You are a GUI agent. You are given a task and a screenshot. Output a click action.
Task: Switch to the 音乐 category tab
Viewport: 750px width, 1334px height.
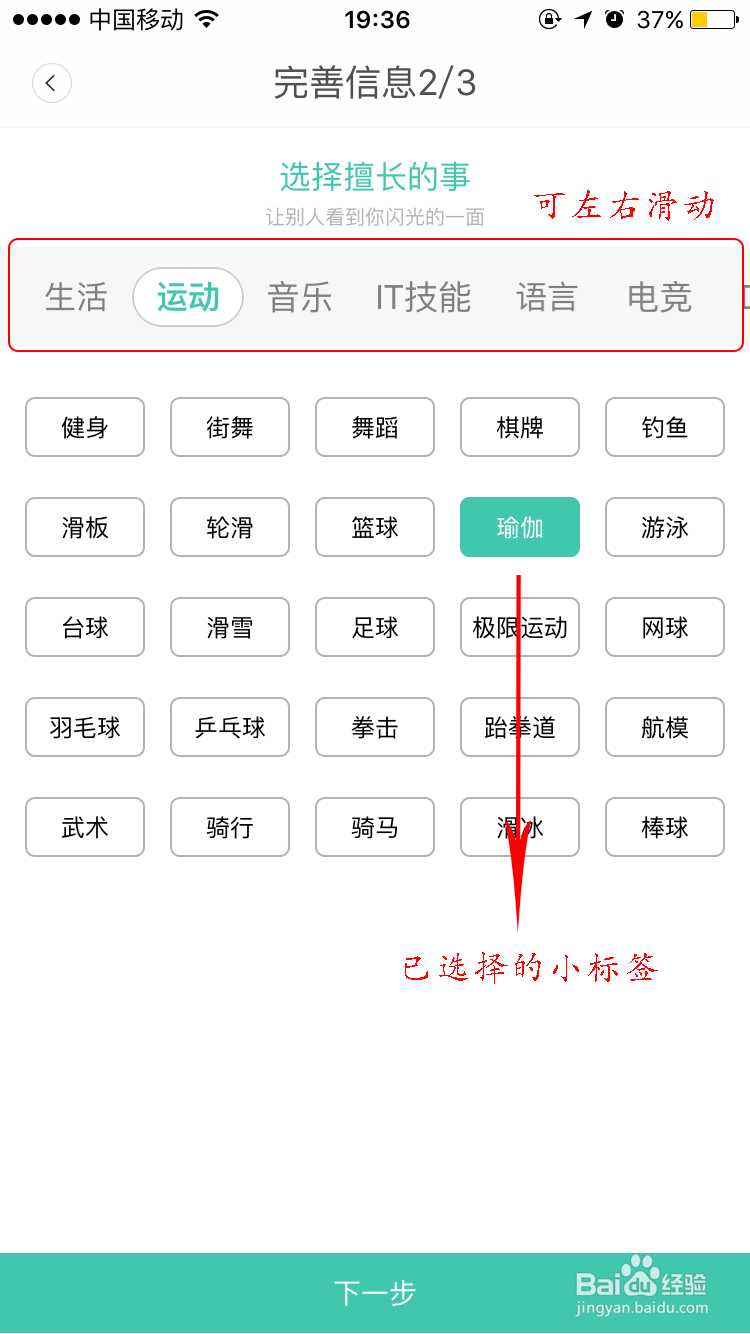tap(299, 297)
